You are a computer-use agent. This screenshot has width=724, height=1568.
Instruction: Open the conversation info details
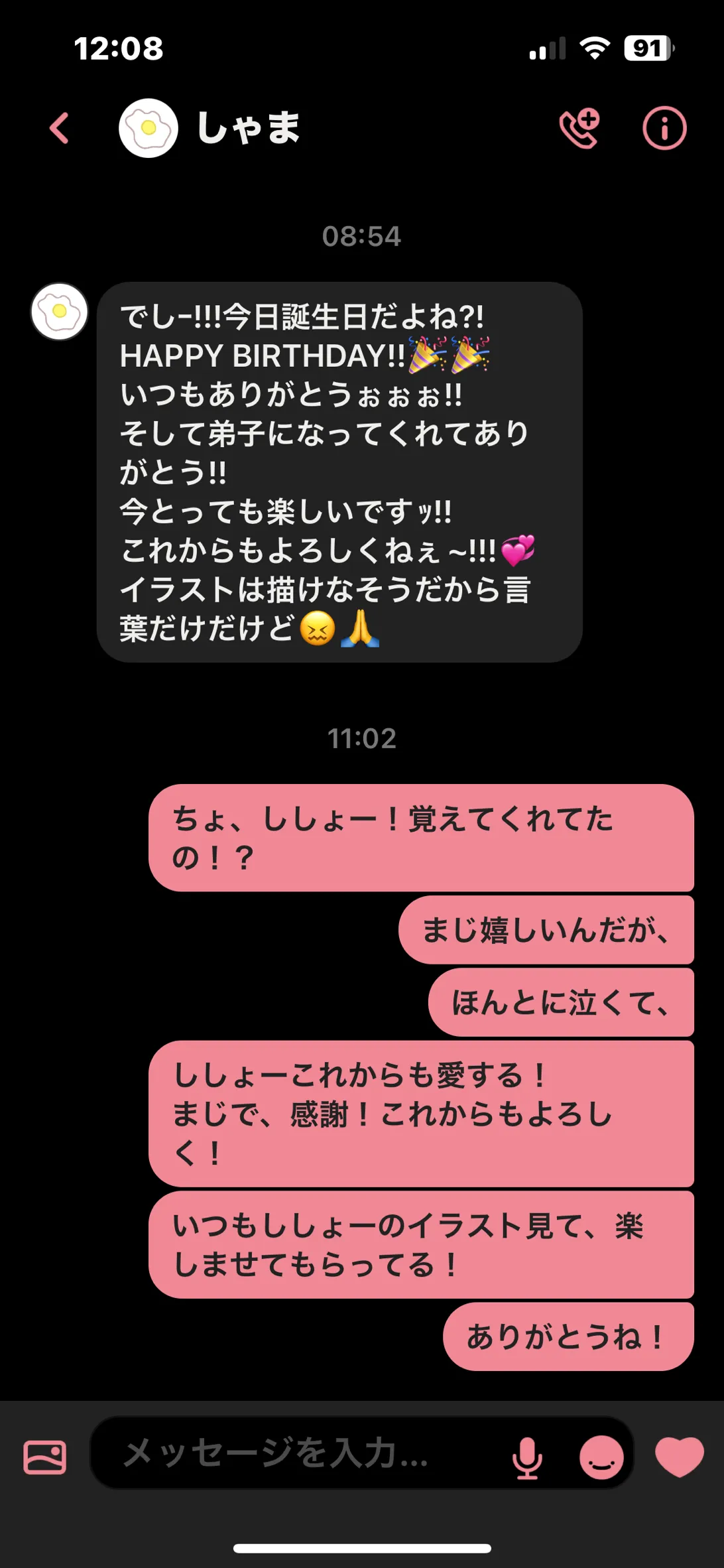click(x=664, y=128)
